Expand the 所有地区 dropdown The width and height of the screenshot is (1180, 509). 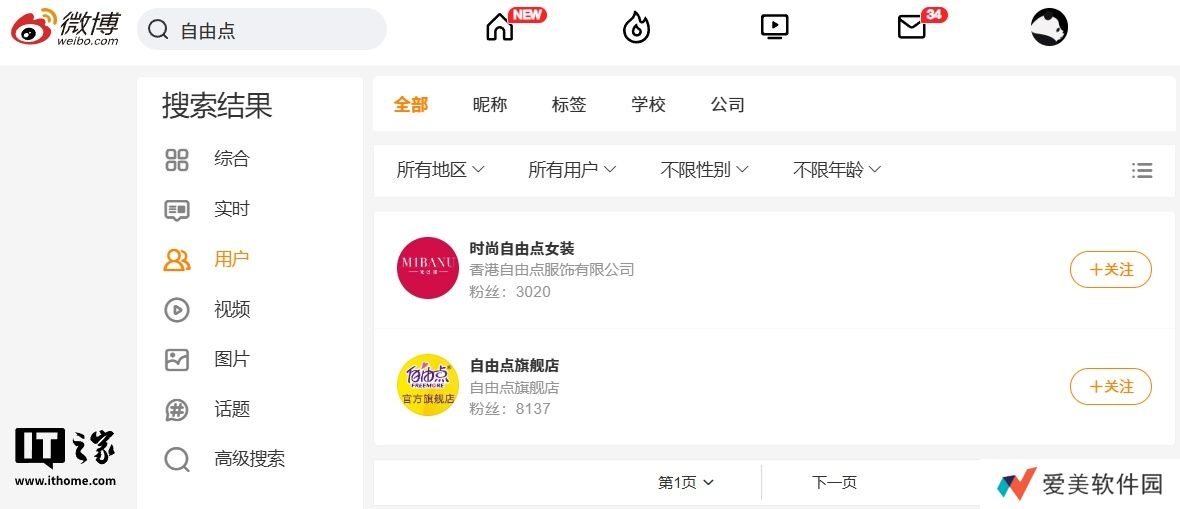(440, 170)
